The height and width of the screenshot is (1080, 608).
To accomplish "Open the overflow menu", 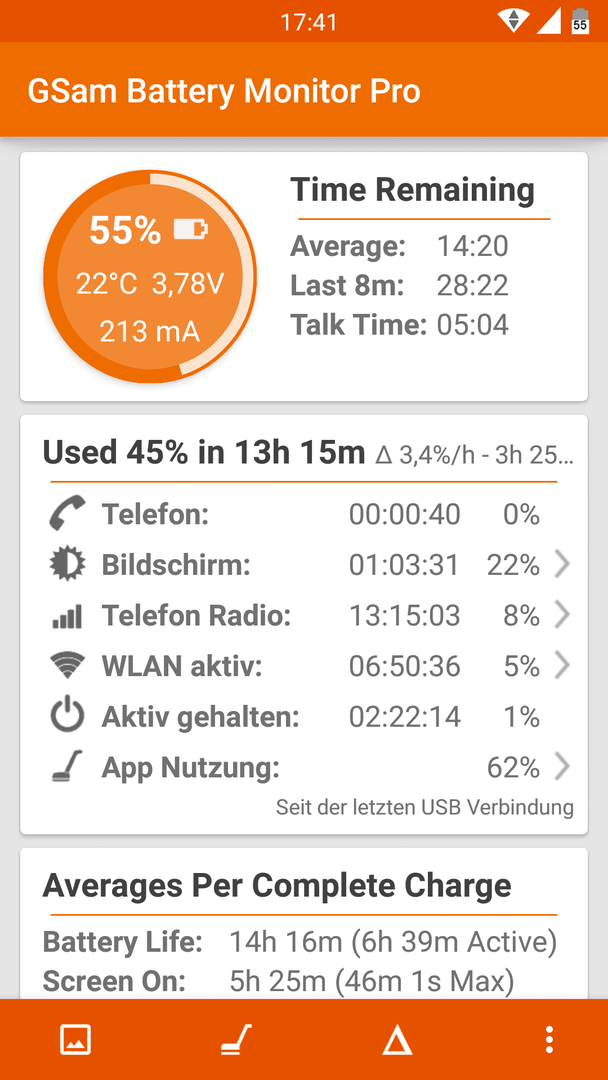I will [x=549, y=1039].
